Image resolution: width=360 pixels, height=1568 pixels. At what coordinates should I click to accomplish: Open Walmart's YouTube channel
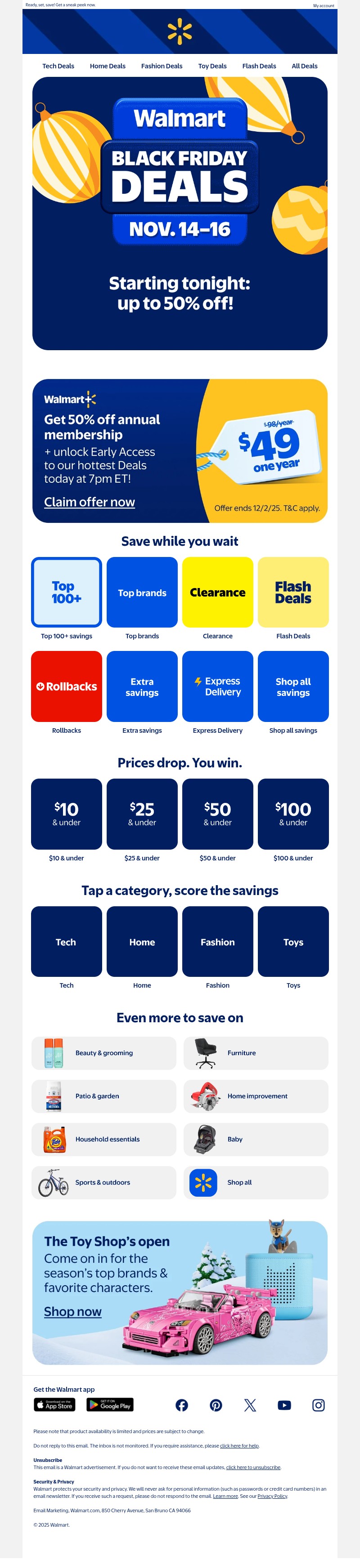click(284, 1405)
